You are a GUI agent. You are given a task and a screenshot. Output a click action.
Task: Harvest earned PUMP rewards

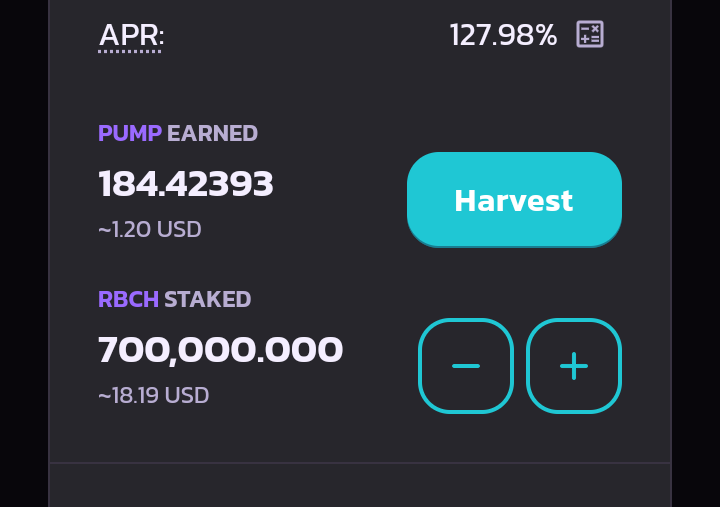(514, 200)
